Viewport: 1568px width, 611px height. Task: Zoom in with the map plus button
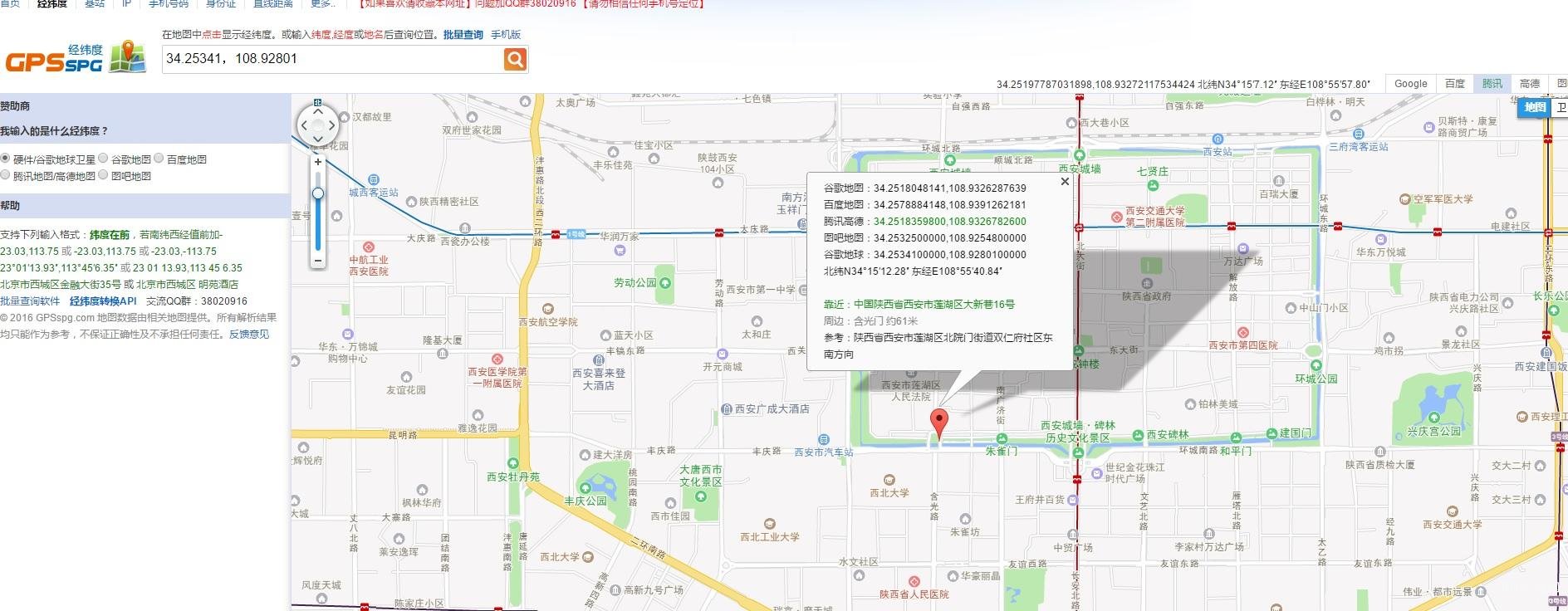[x=317, y=162]
